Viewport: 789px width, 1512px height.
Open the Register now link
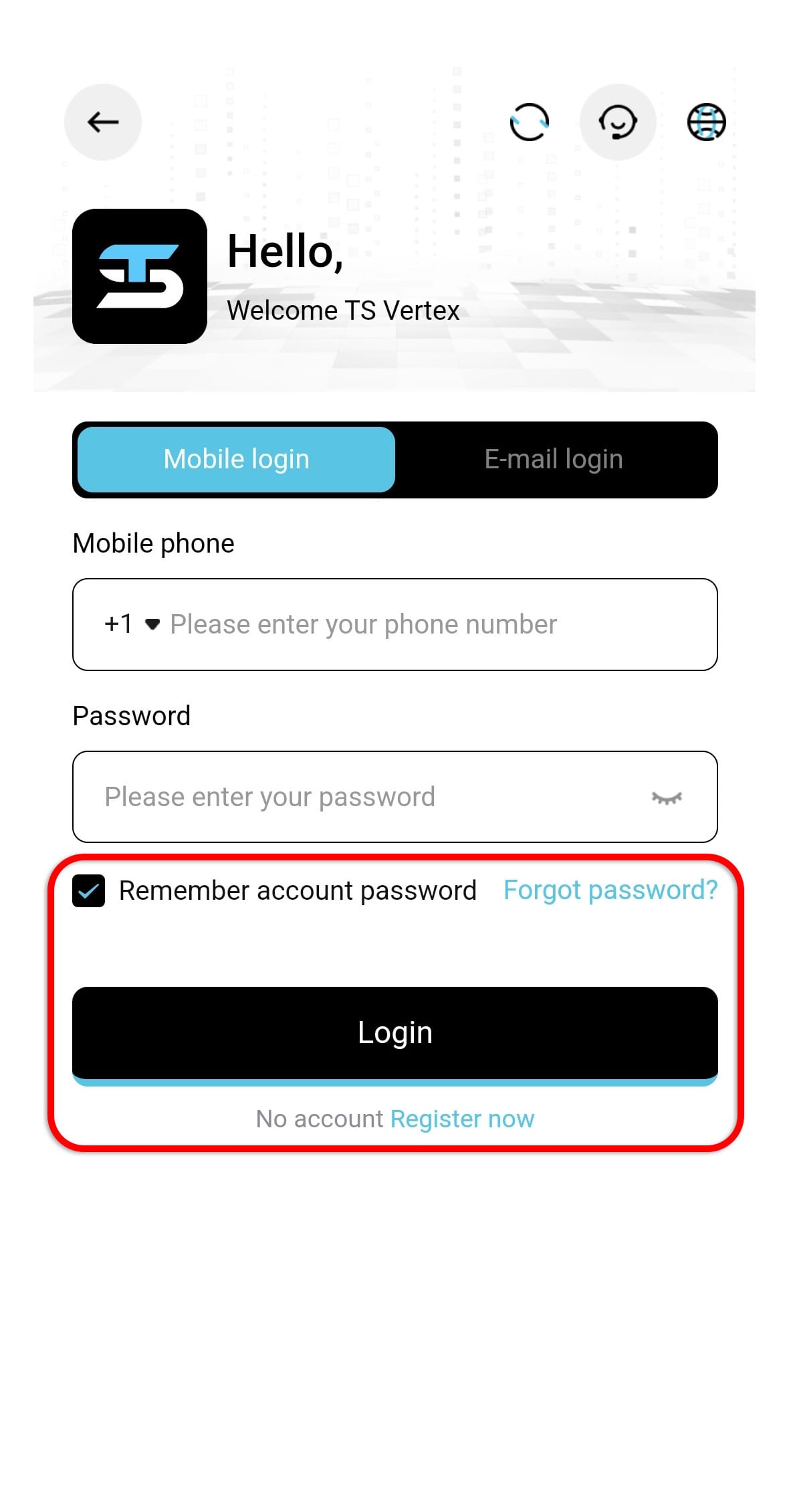tap(463, 1119)
